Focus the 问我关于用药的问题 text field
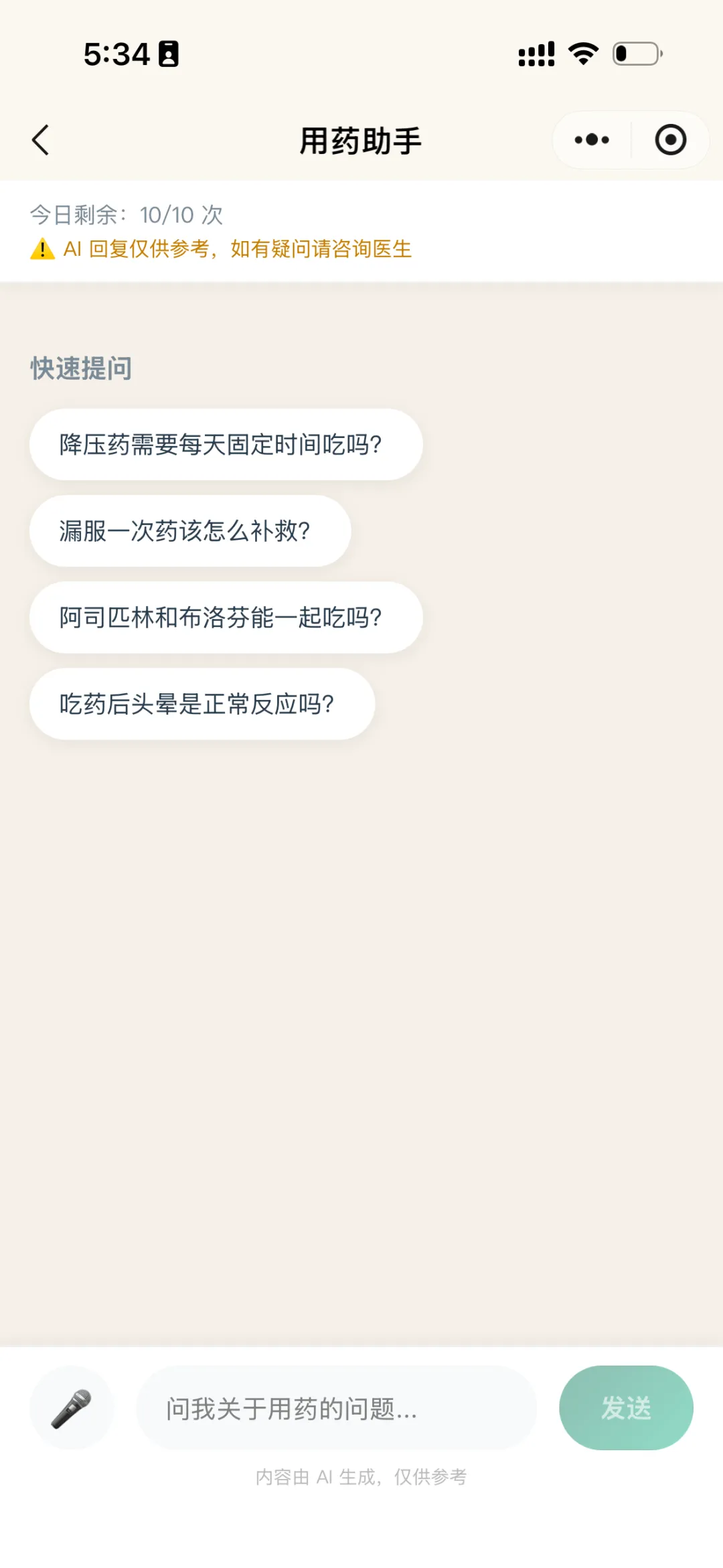The height and width of the screenshot is (1568, 723). coord(336,1408)
